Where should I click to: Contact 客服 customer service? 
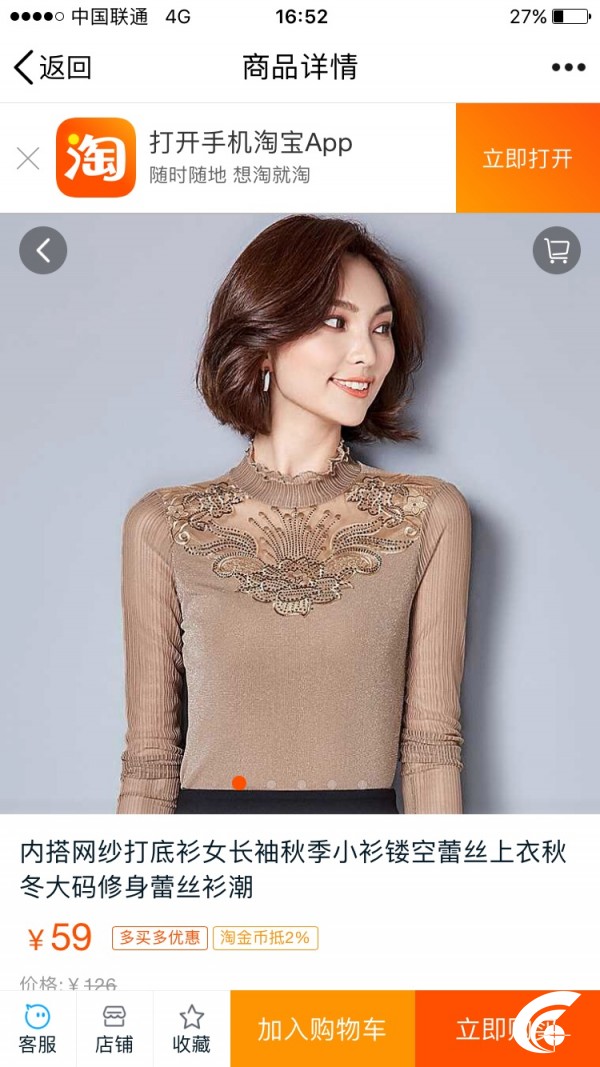coord(38,1029)
